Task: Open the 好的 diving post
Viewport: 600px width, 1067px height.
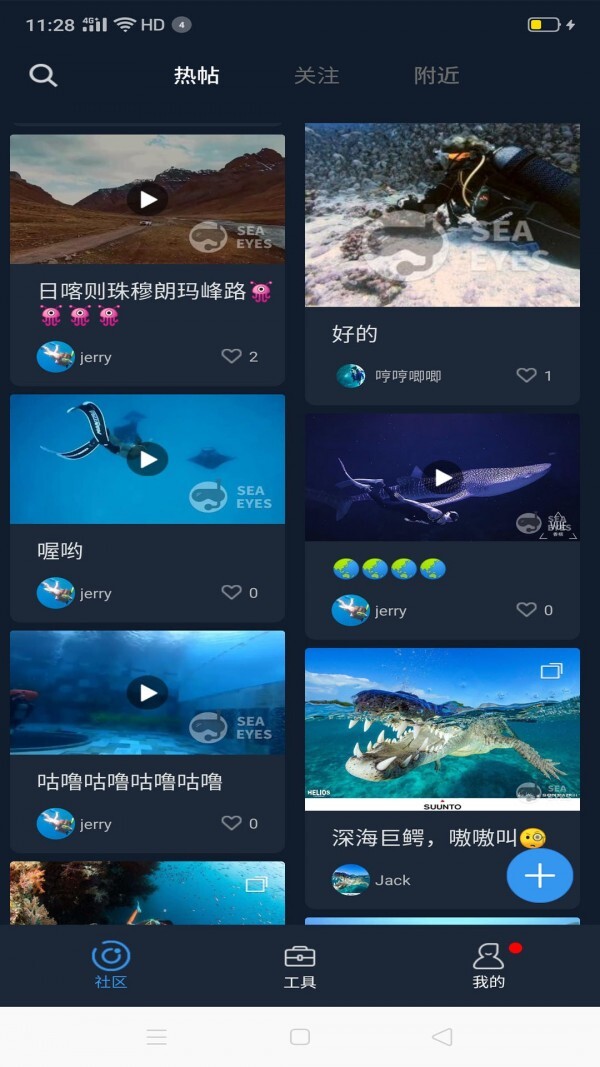Action: pos(442,215)
